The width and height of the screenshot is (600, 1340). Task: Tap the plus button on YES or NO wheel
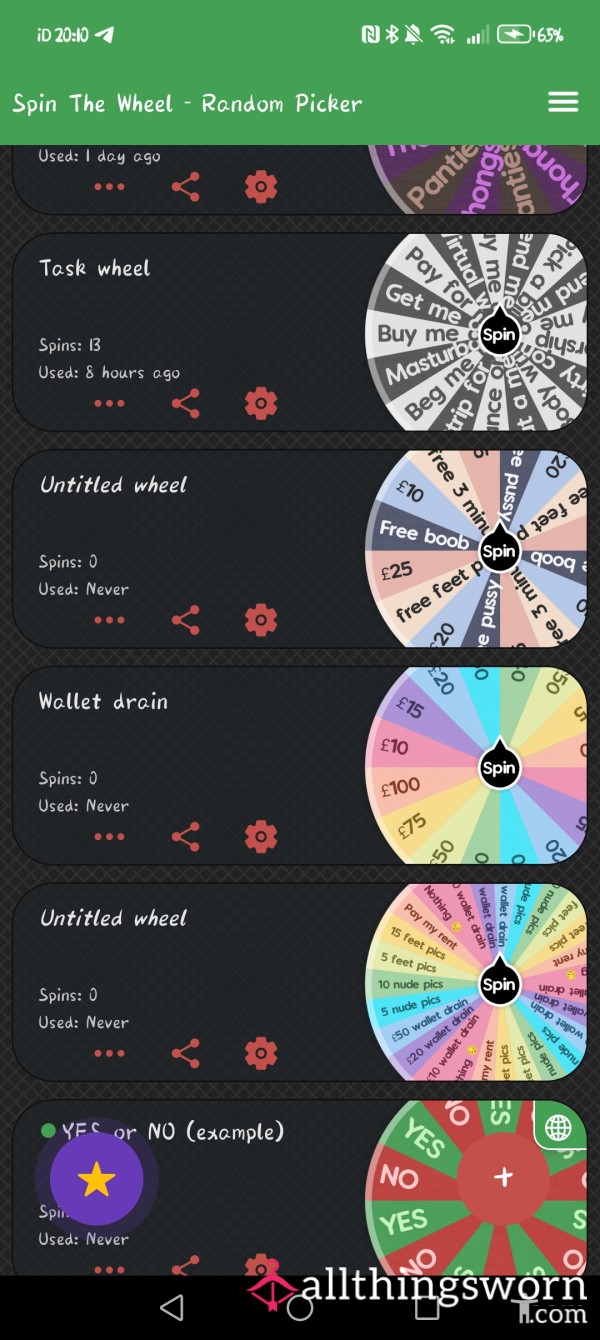coord(503,1177)
